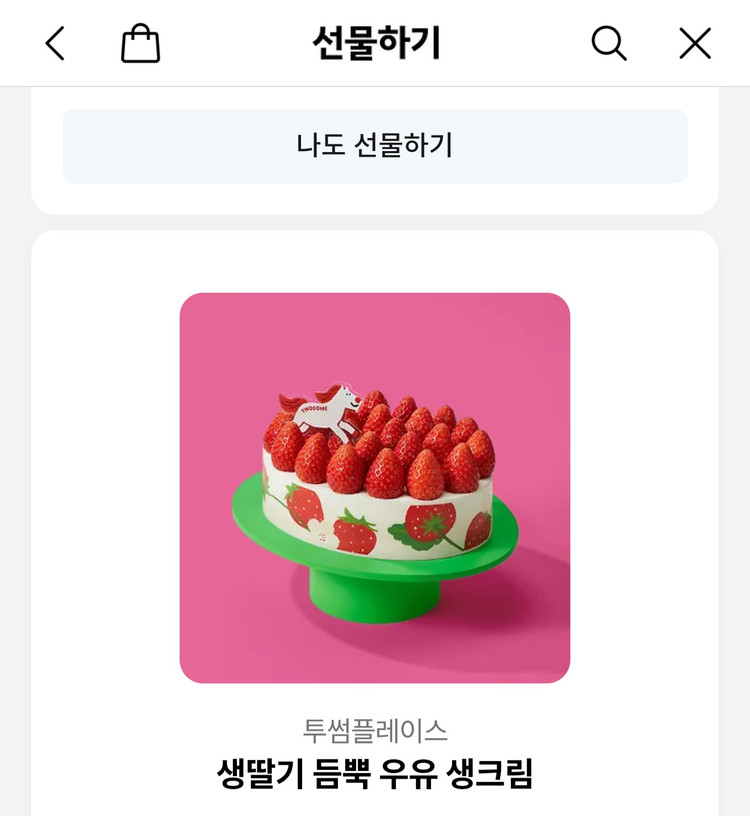Go back using the top-left arrow
This screenshot has width=750, height=816.
click(x=55, y=43)
